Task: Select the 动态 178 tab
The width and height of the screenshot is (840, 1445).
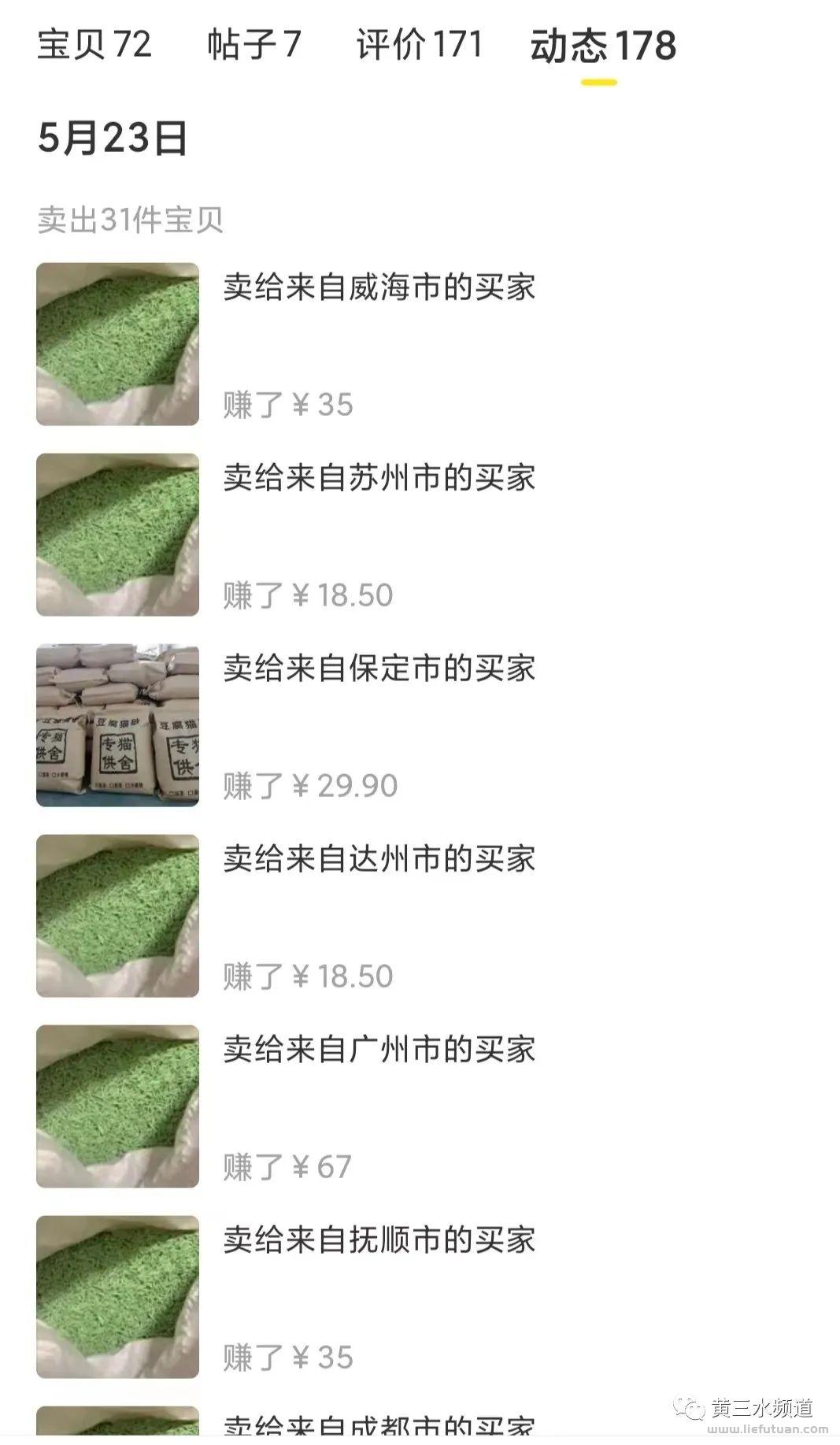Action: pyautogui.click(x=602, y=46)
